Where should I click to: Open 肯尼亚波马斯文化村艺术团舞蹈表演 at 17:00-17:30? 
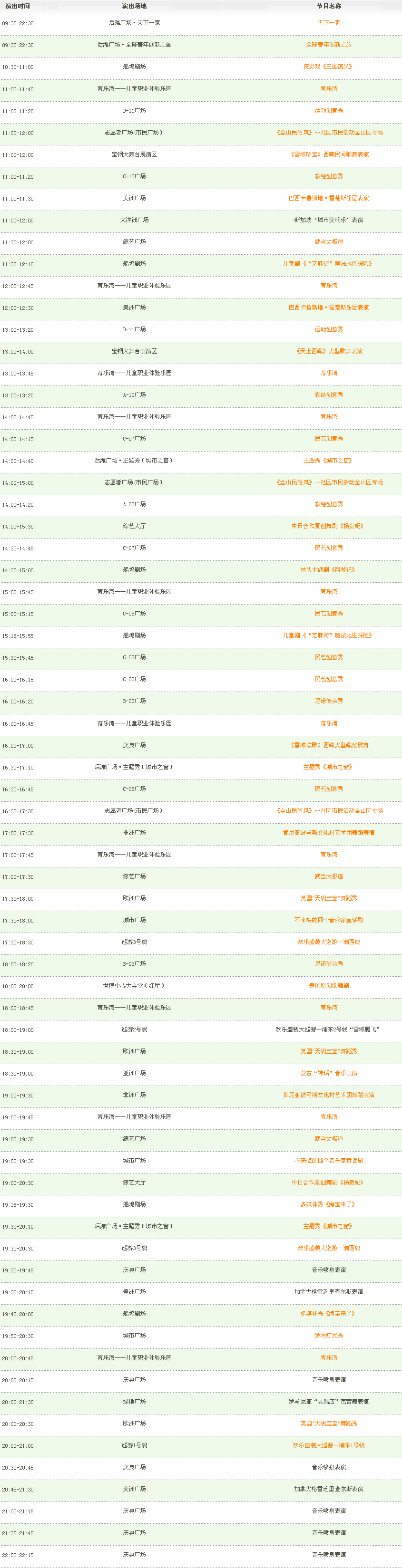(x=328, y=833)
